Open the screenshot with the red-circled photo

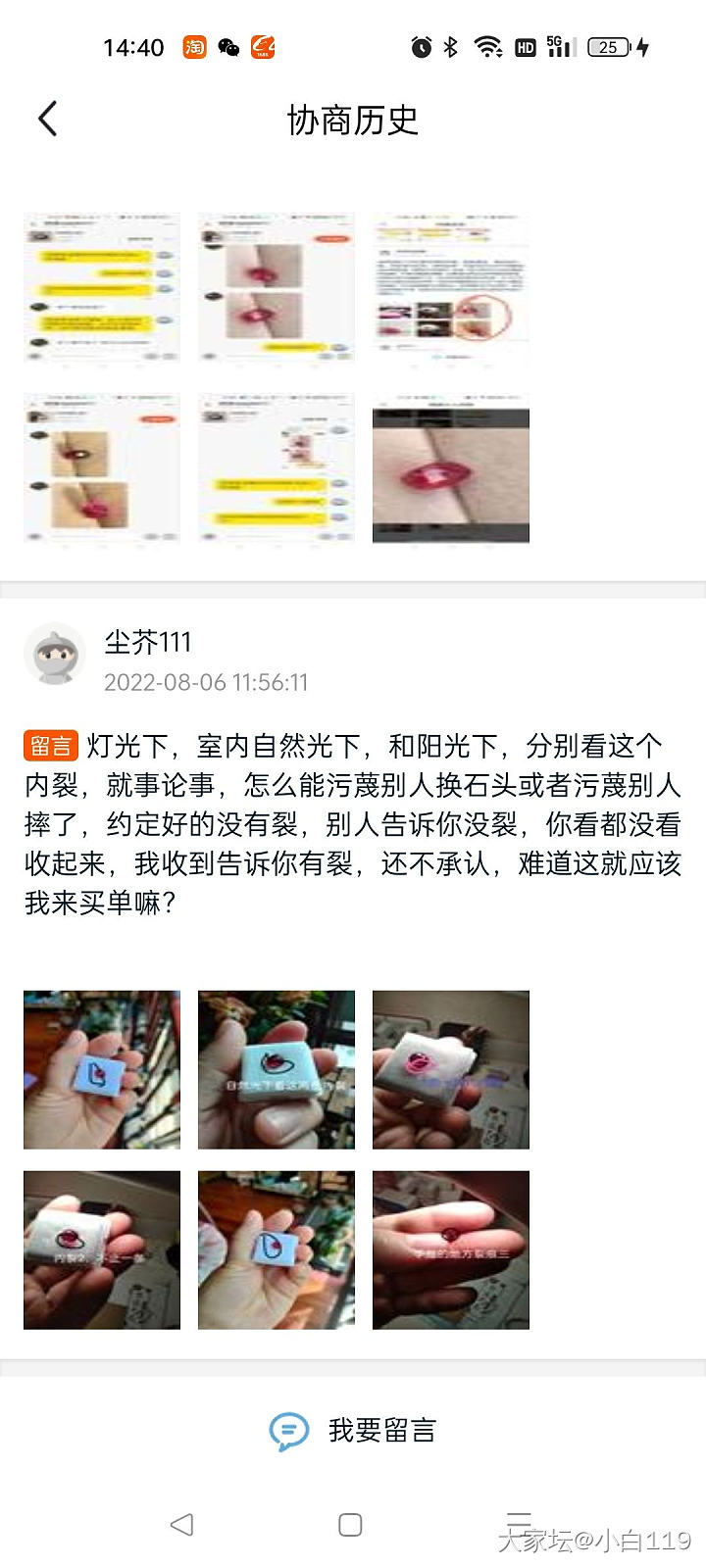click(451, 288)
